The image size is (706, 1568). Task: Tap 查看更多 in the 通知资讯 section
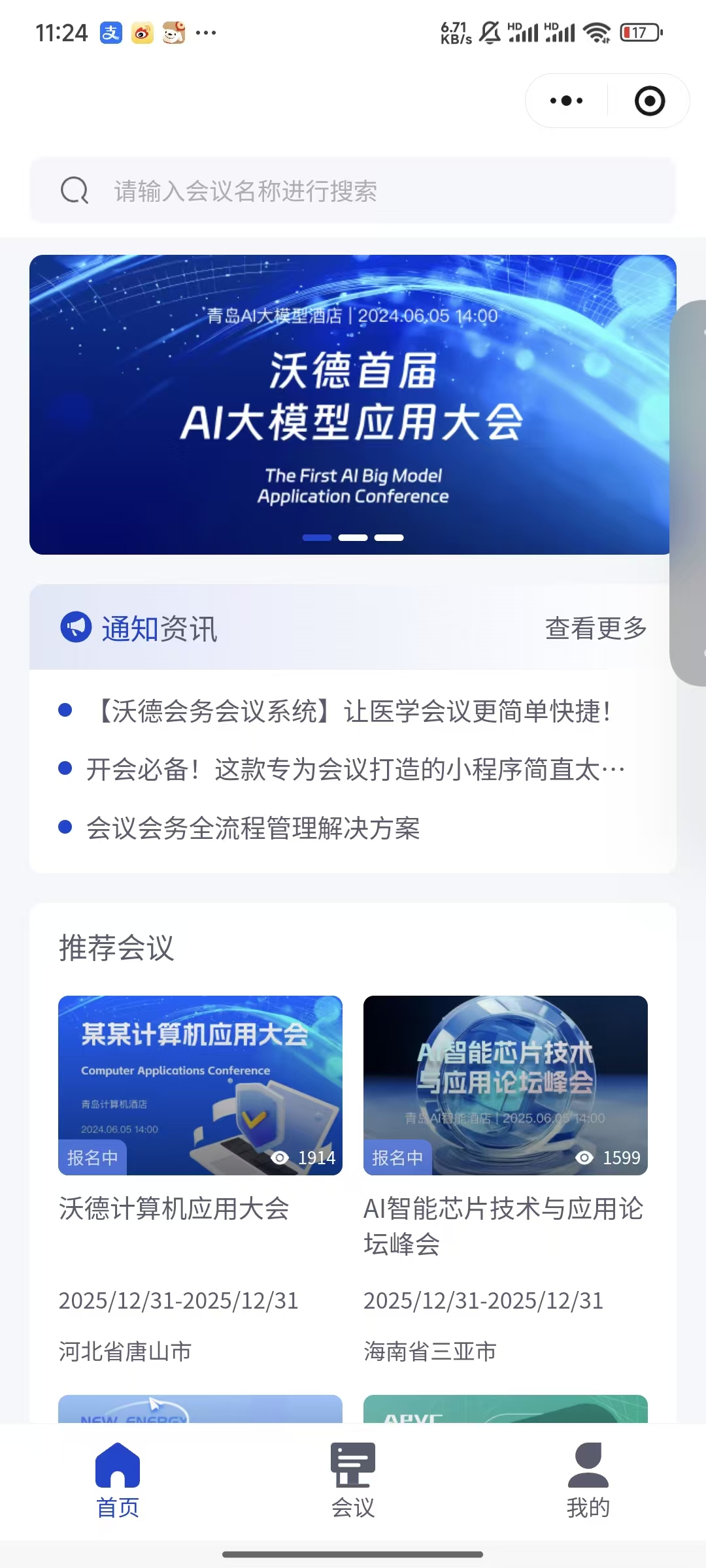[x=596, y=629]
